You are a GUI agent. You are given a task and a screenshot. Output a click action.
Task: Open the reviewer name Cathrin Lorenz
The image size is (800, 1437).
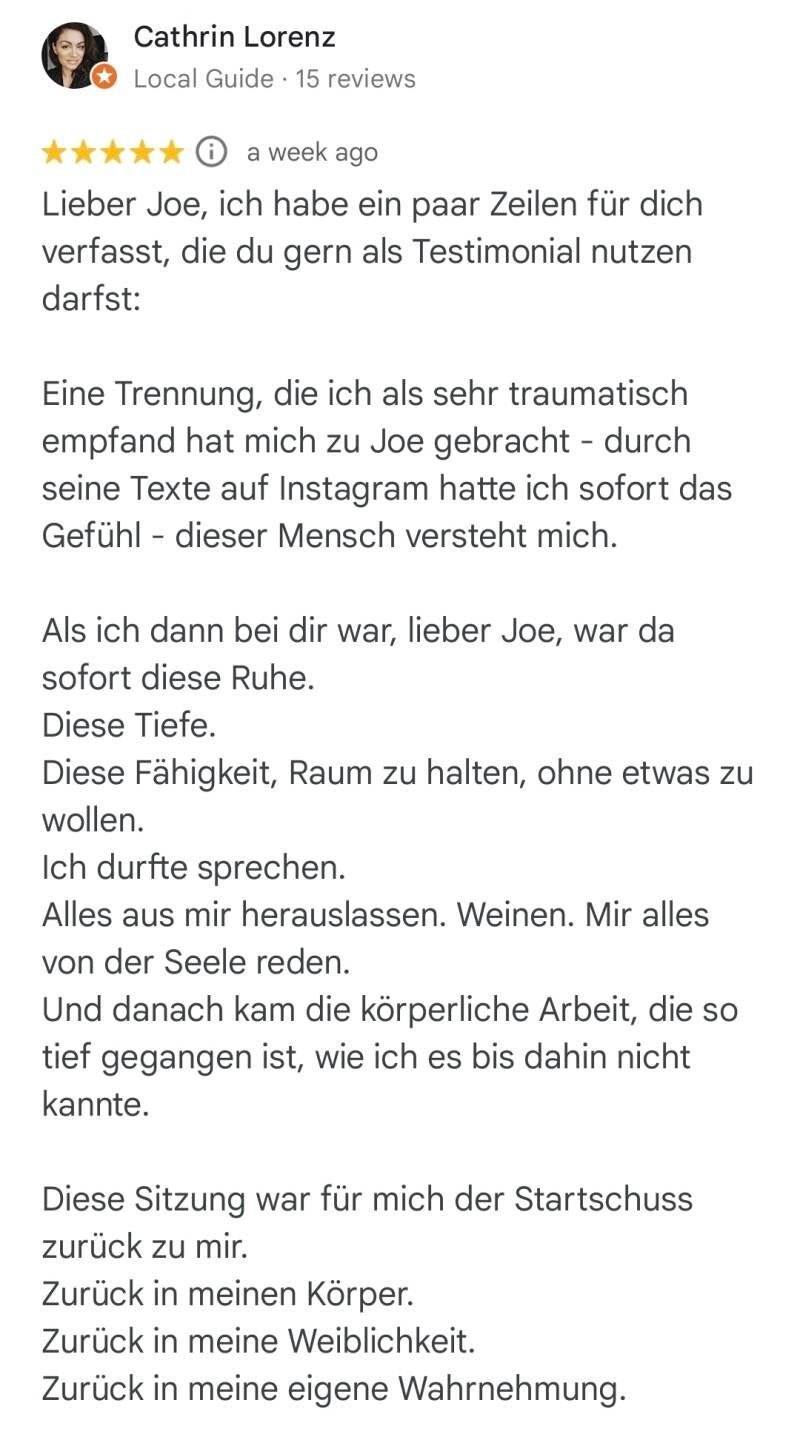pyautogui.click(x=234, y=37)
